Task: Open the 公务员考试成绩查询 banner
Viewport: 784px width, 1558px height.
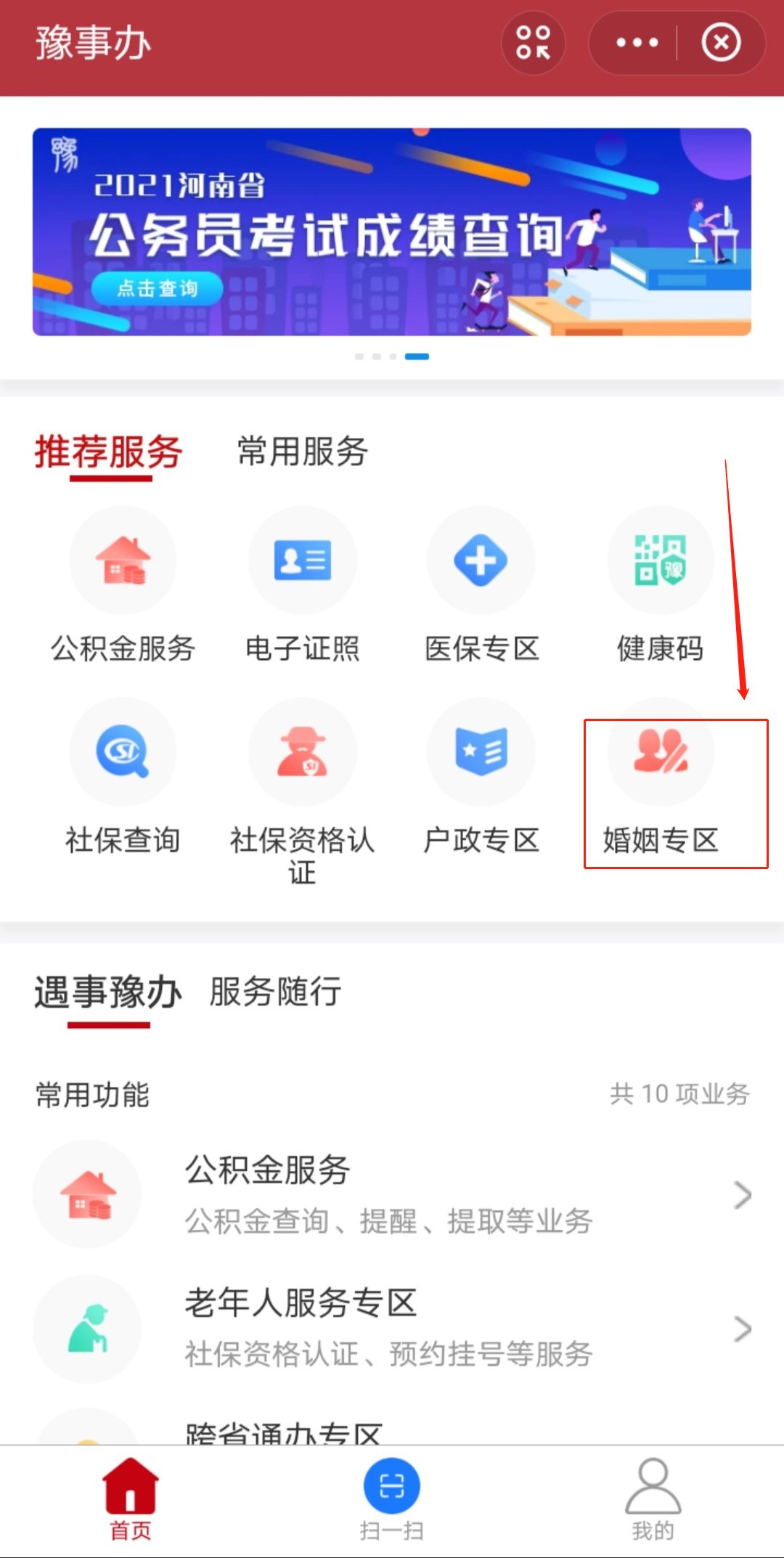Action: 392,232
